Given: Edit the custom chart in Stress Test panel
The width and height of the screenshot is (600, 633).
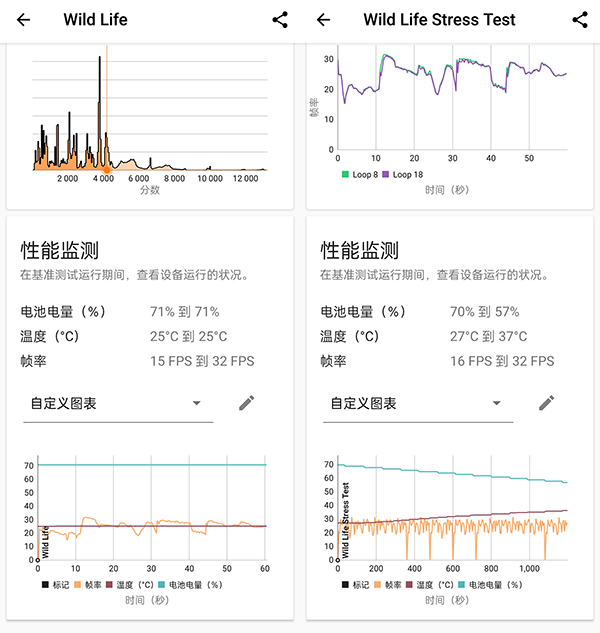Looking at the screenshot, I should pyautogui.click(x=546, y=403).
